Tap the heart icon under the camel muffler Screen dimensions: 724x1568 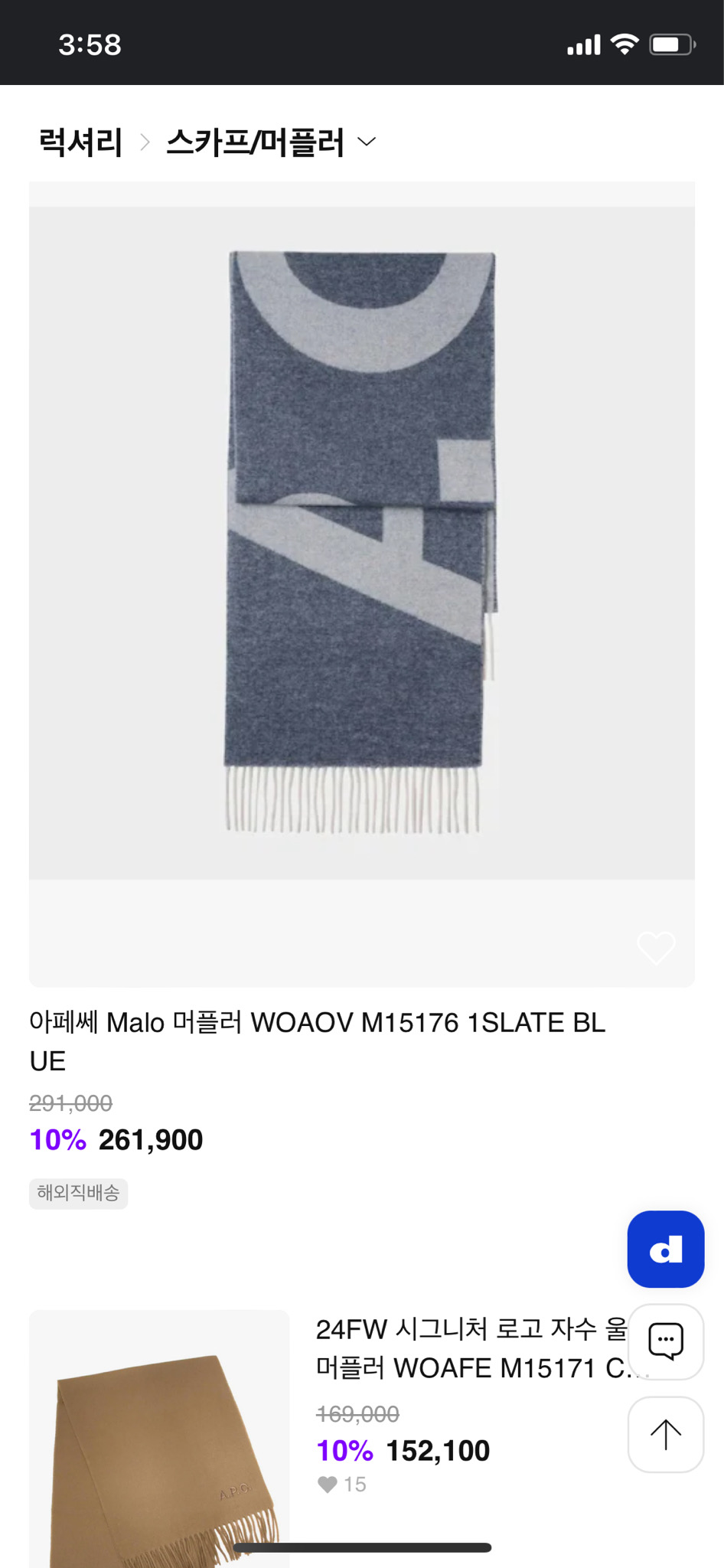click(x=329, y=1485)
